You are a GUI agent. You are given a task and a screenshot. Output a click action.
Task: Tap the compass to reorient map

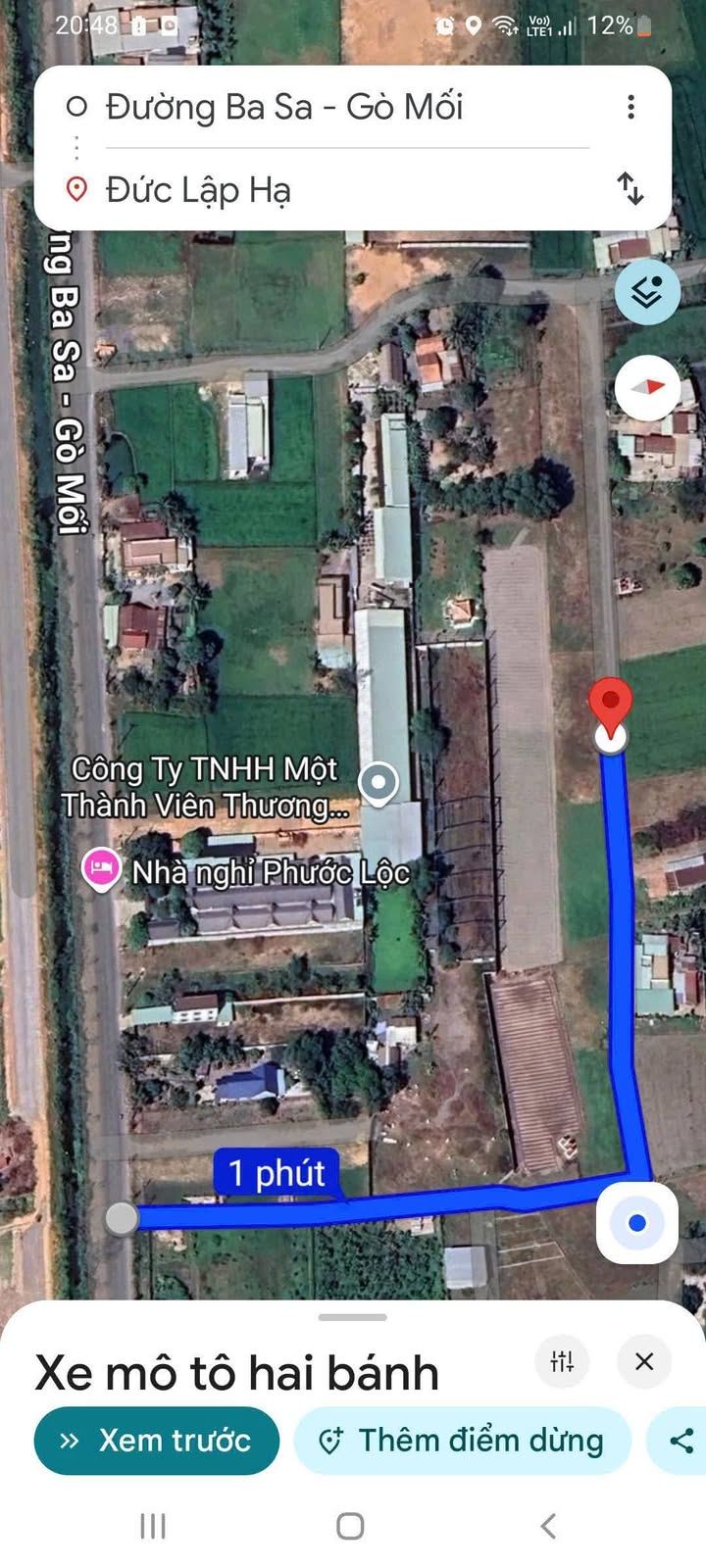click(x=647, y=387)
